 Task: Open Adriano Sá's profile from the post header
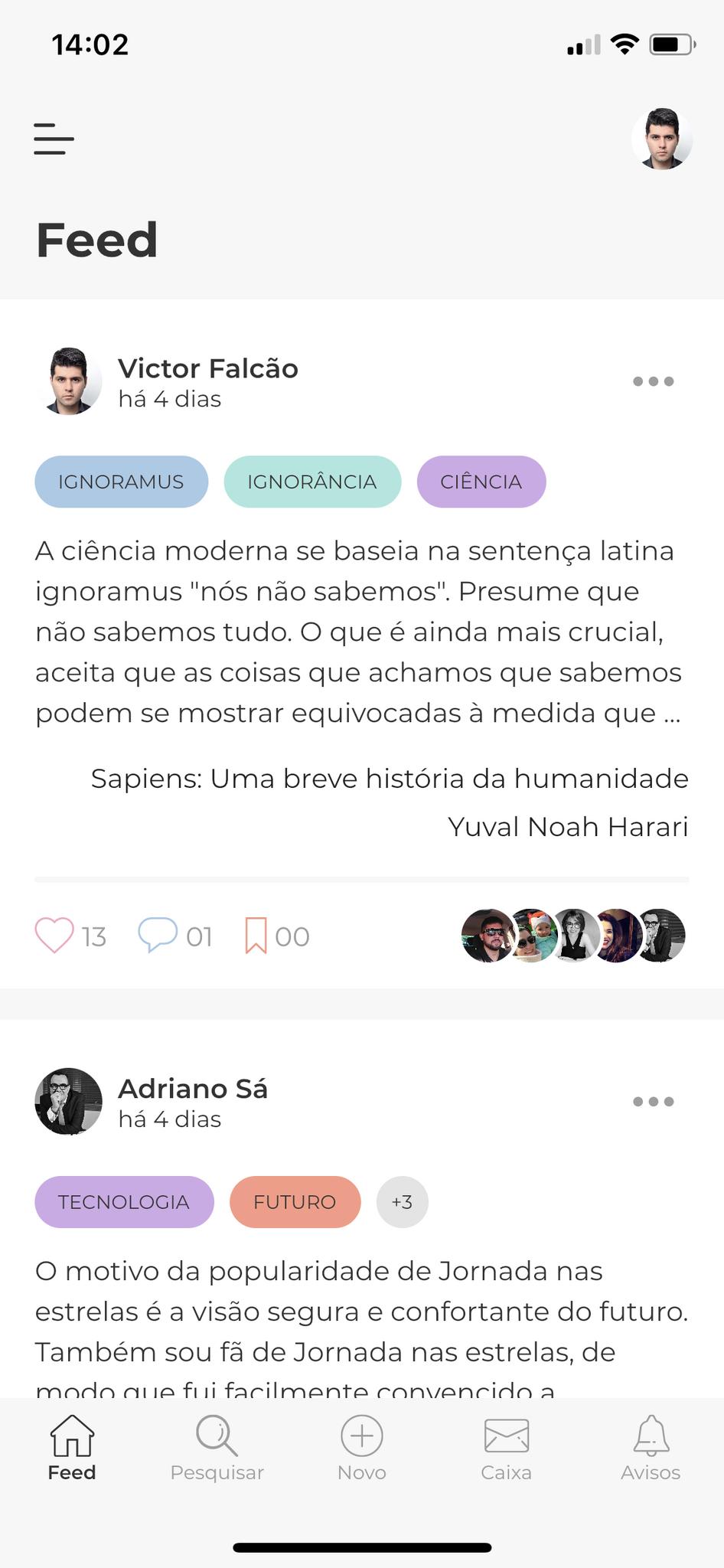(69, 1101)
